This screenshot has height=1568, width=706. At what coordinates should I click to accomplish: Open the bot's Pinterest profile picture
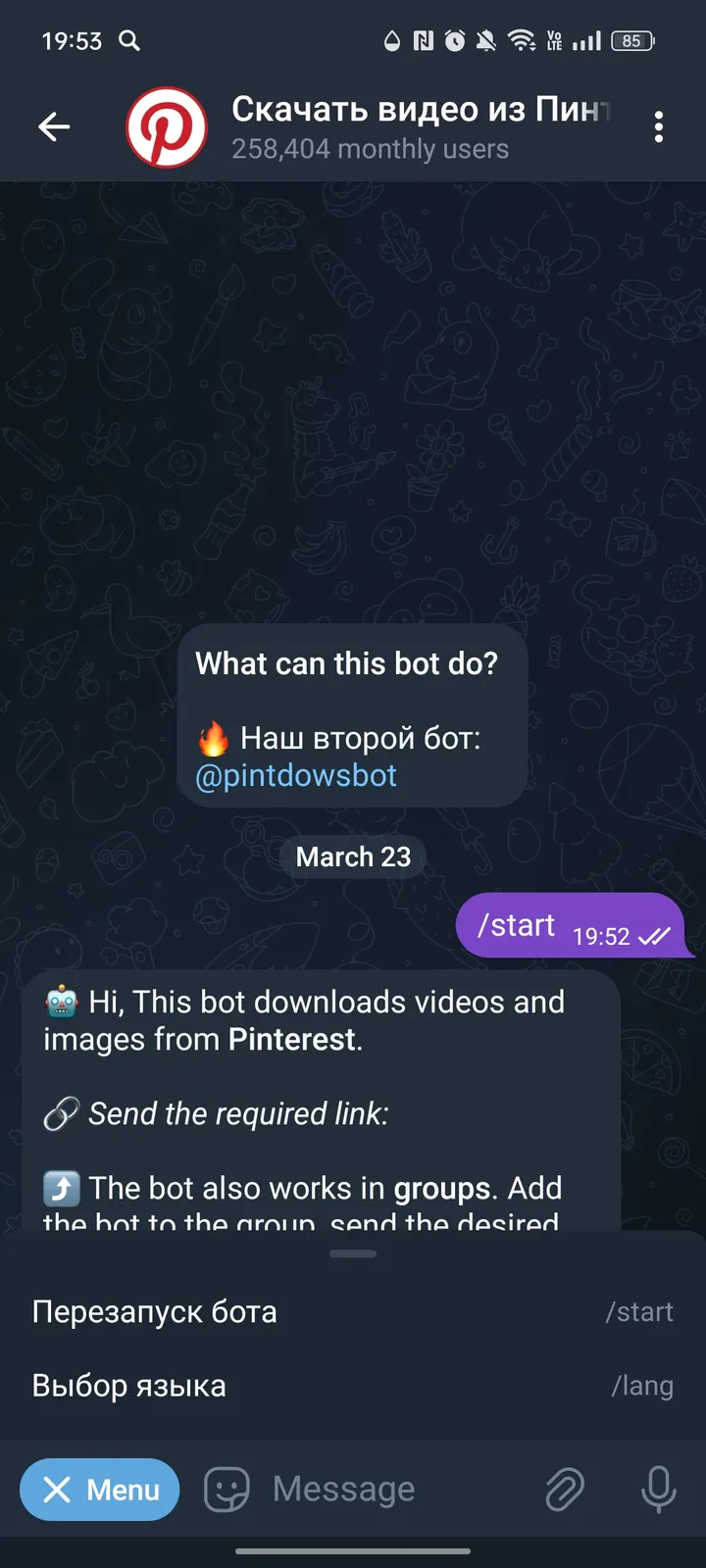coord(166,126)
